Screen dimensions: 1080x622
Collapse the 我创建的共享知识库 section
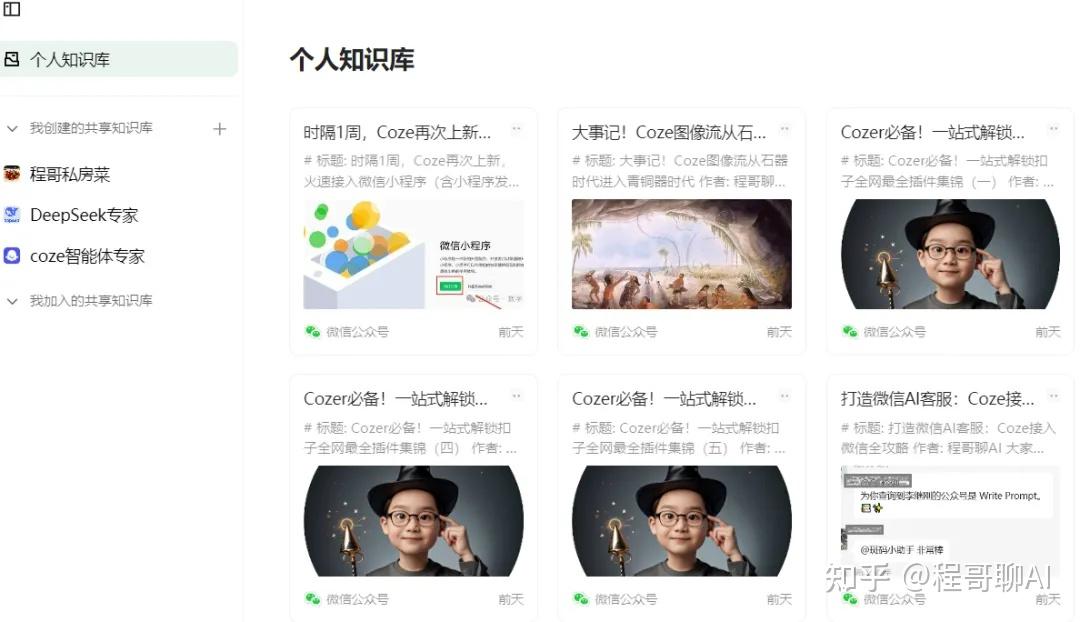point(13,129)
